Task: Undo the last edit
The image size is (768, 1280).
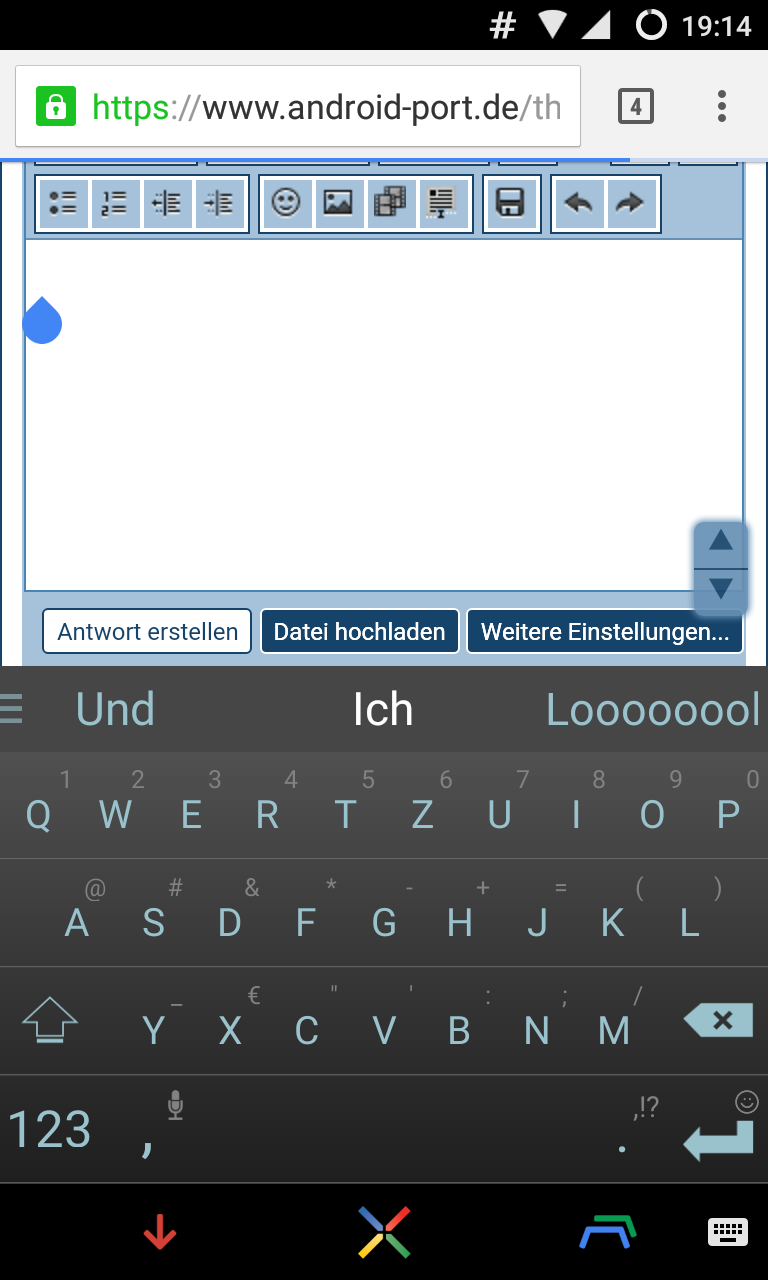Action: coord(579,204)
